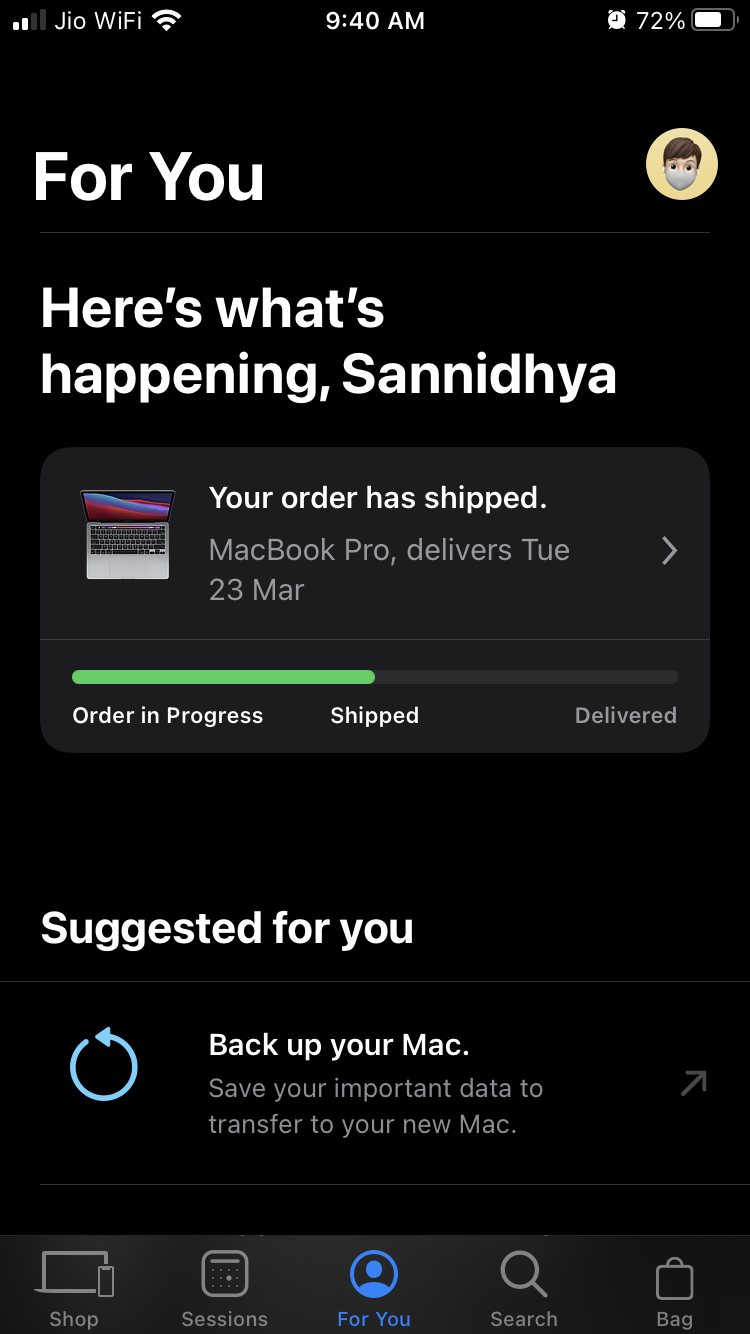Open the Bag tab
Viewport: 750px width, 1334px height.
(x=674, y=1288)
